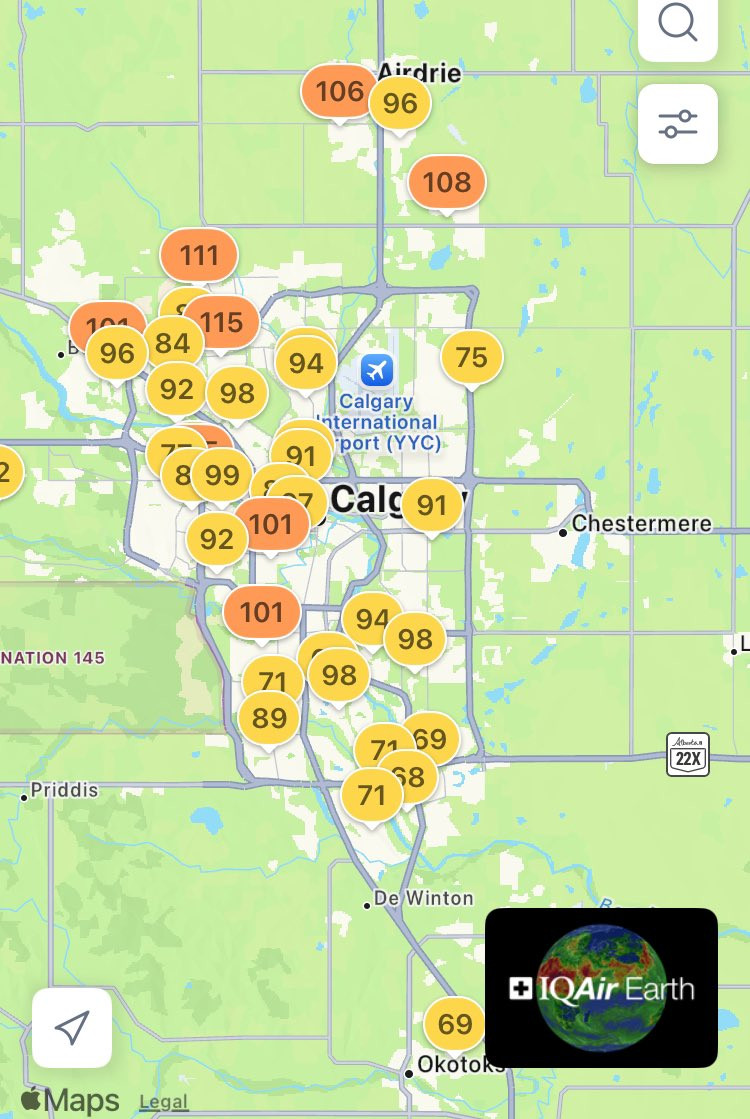The image size is (750, 1119).
Task: View details for the 99 marker
Action: coord(222,475)
